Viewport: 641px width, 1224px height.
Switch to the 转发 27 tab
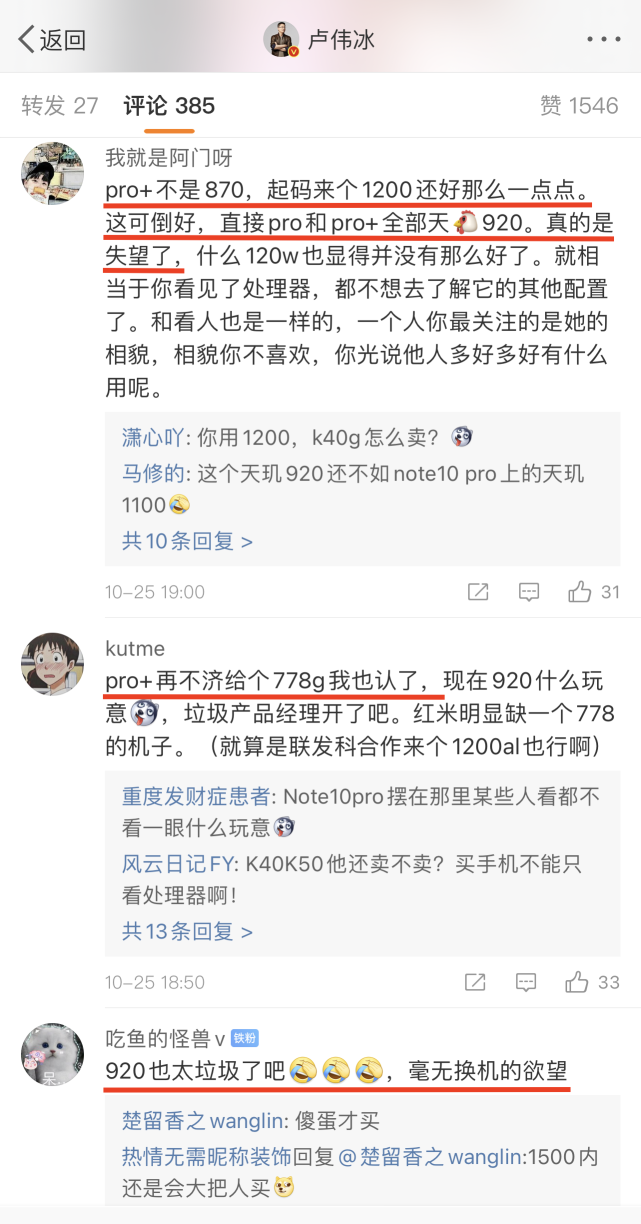pyautogui.click(x=60, y=106)
